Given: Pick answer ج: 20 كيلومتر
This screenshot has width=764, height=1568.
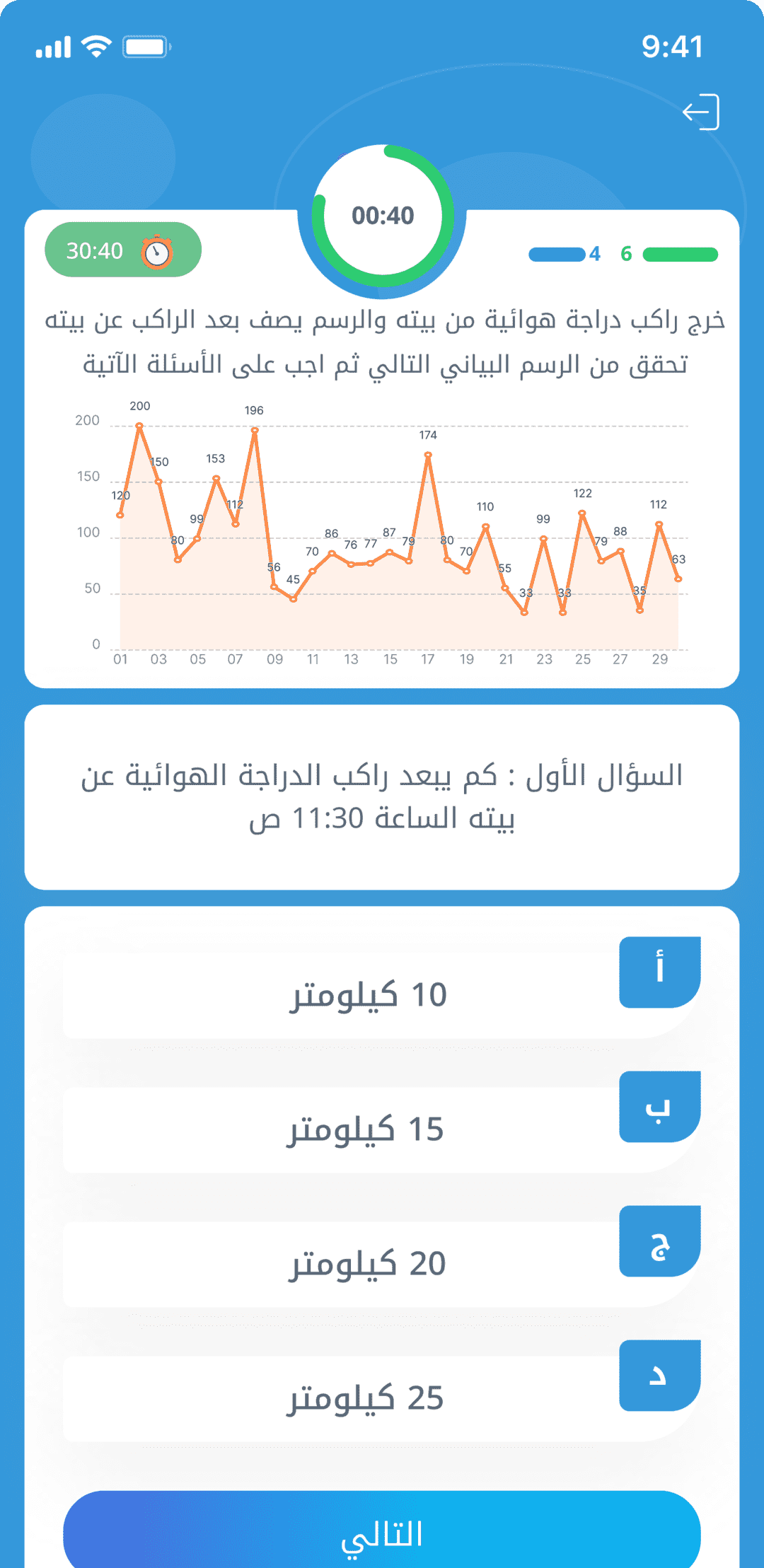Looking at the screenshot, I should [x=382, y=1263].
